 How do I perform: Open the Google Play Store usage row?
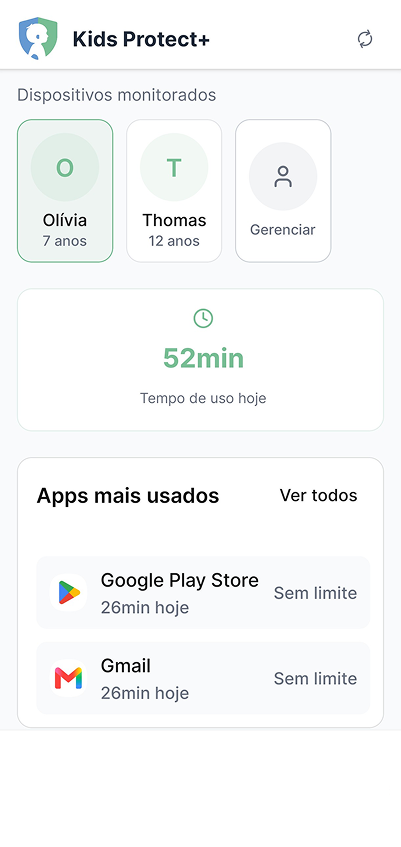click(203, 593)
